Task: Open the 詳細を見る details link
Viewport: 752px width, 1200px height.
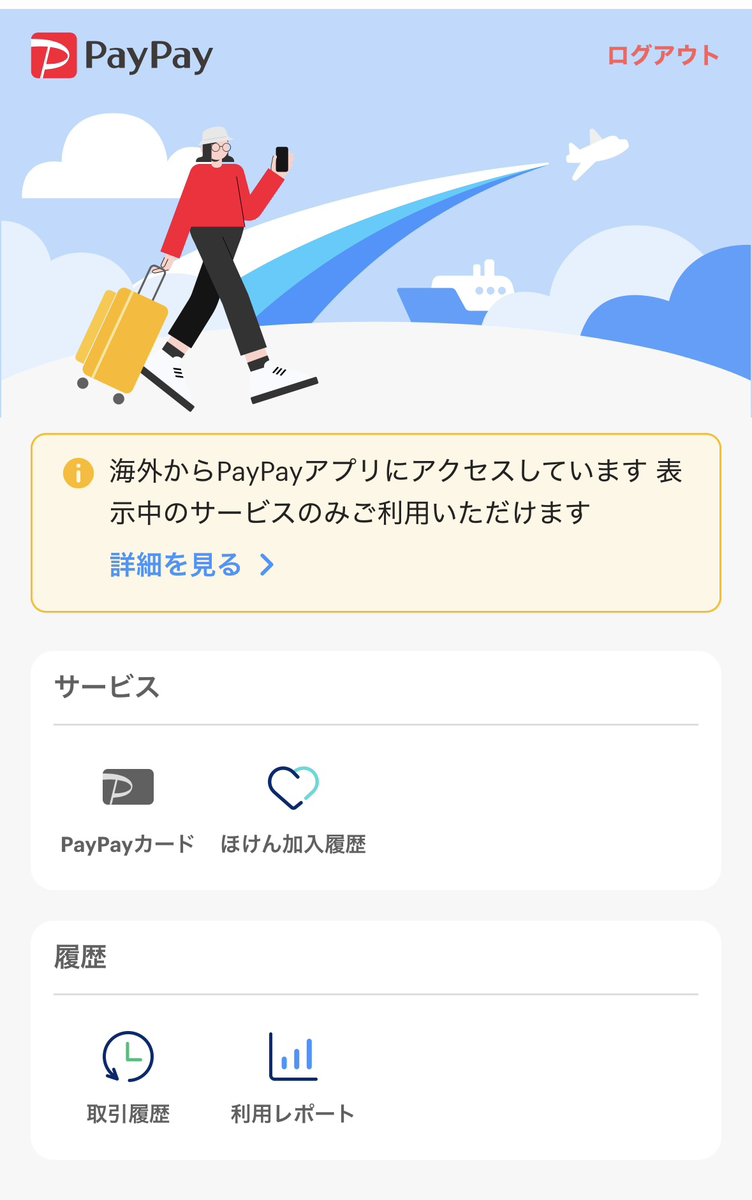Action: pyautogui.click(x=191, y=565)
